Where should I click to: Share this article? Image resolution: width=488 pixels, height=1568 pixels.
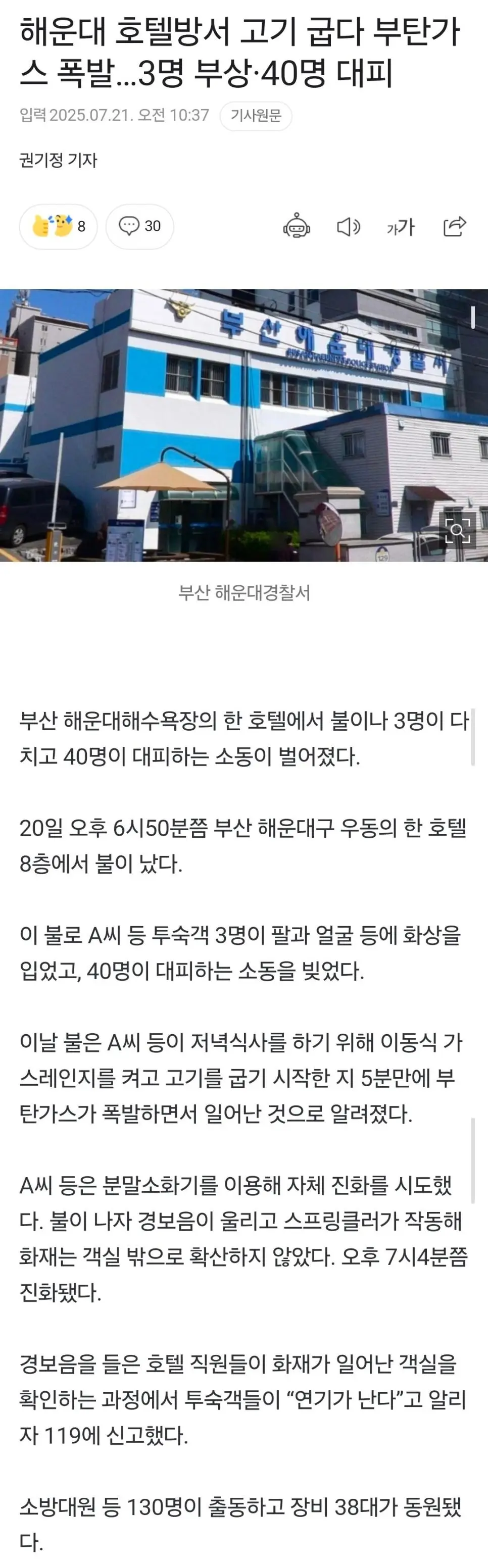pos(455,226)
